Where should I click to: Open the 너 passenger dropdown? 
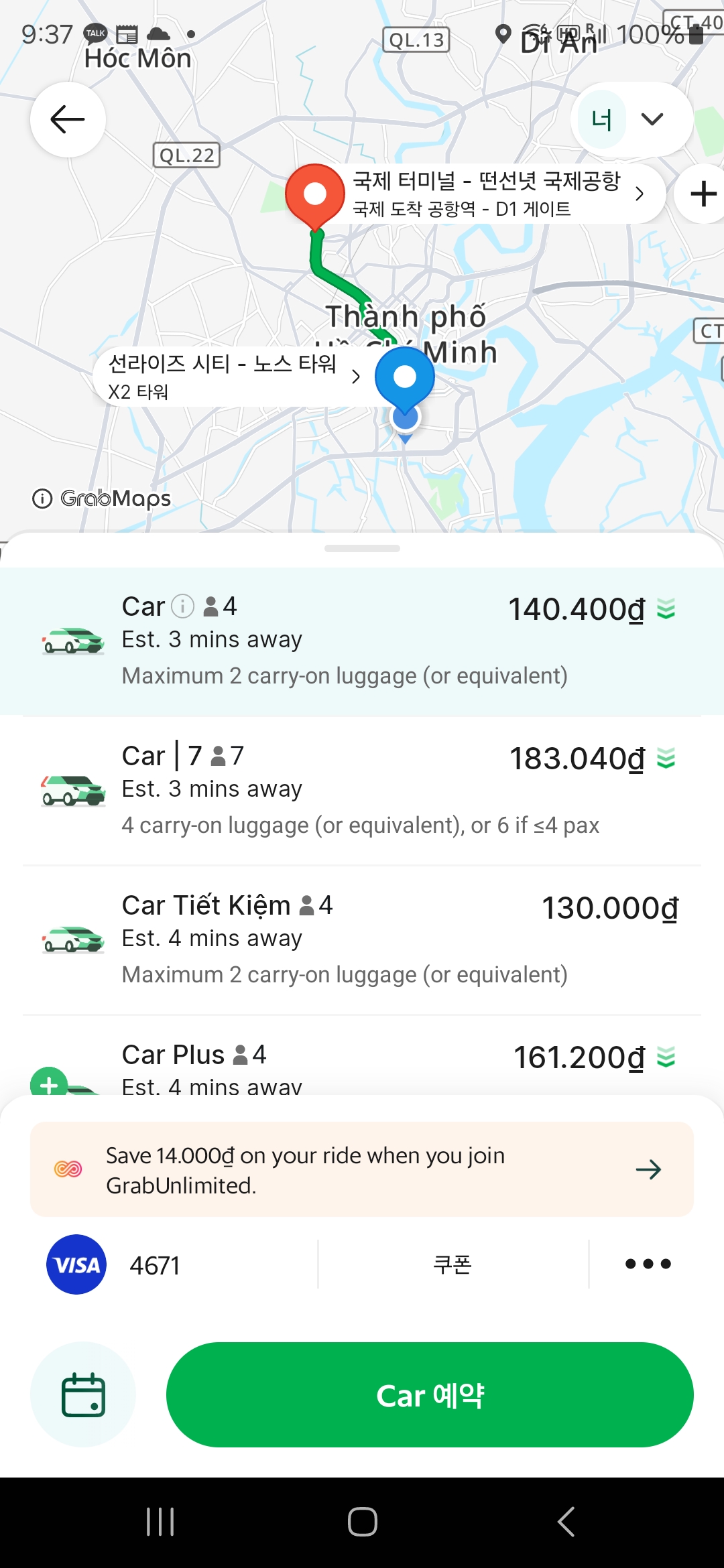click(x=631, y=120)
